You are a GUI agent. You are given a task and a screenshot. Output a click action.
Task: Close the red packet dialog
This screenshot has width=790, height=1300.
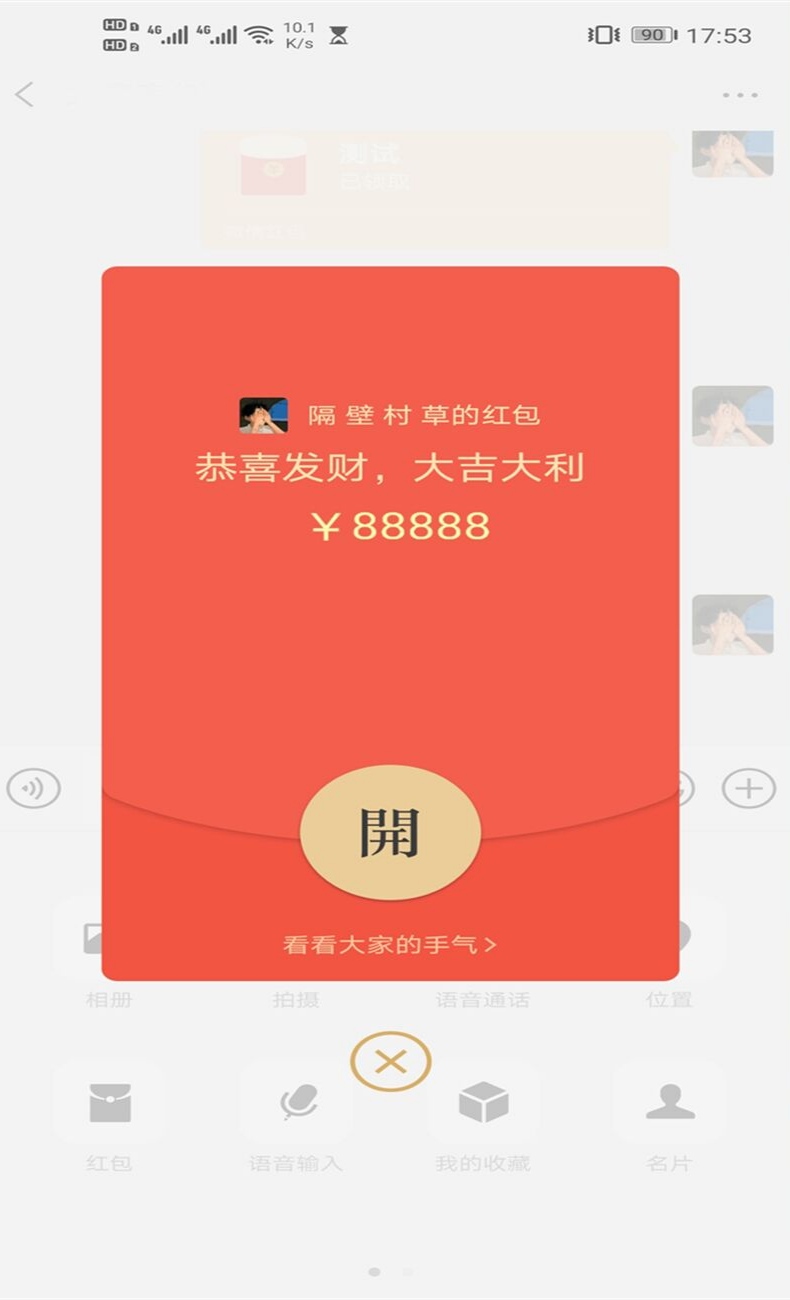pyautogui.click(x=390, y=1061)
